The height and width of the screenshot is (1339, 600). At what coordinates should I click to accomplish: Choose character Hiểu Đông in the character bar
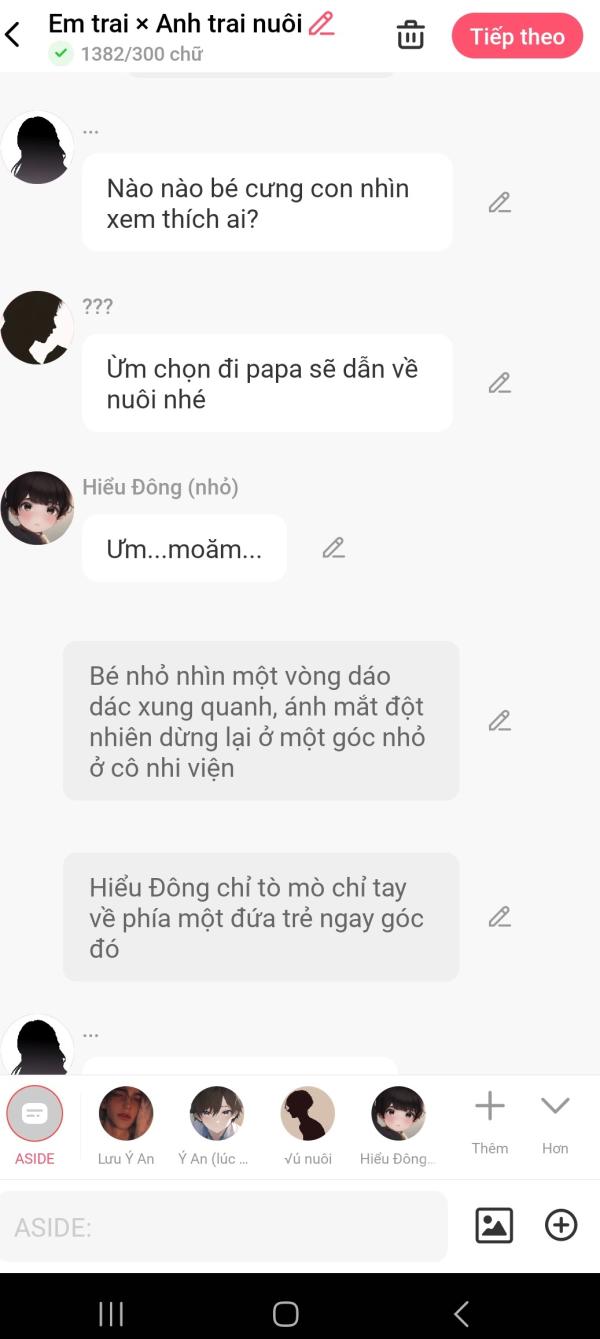coord(399,1124)
